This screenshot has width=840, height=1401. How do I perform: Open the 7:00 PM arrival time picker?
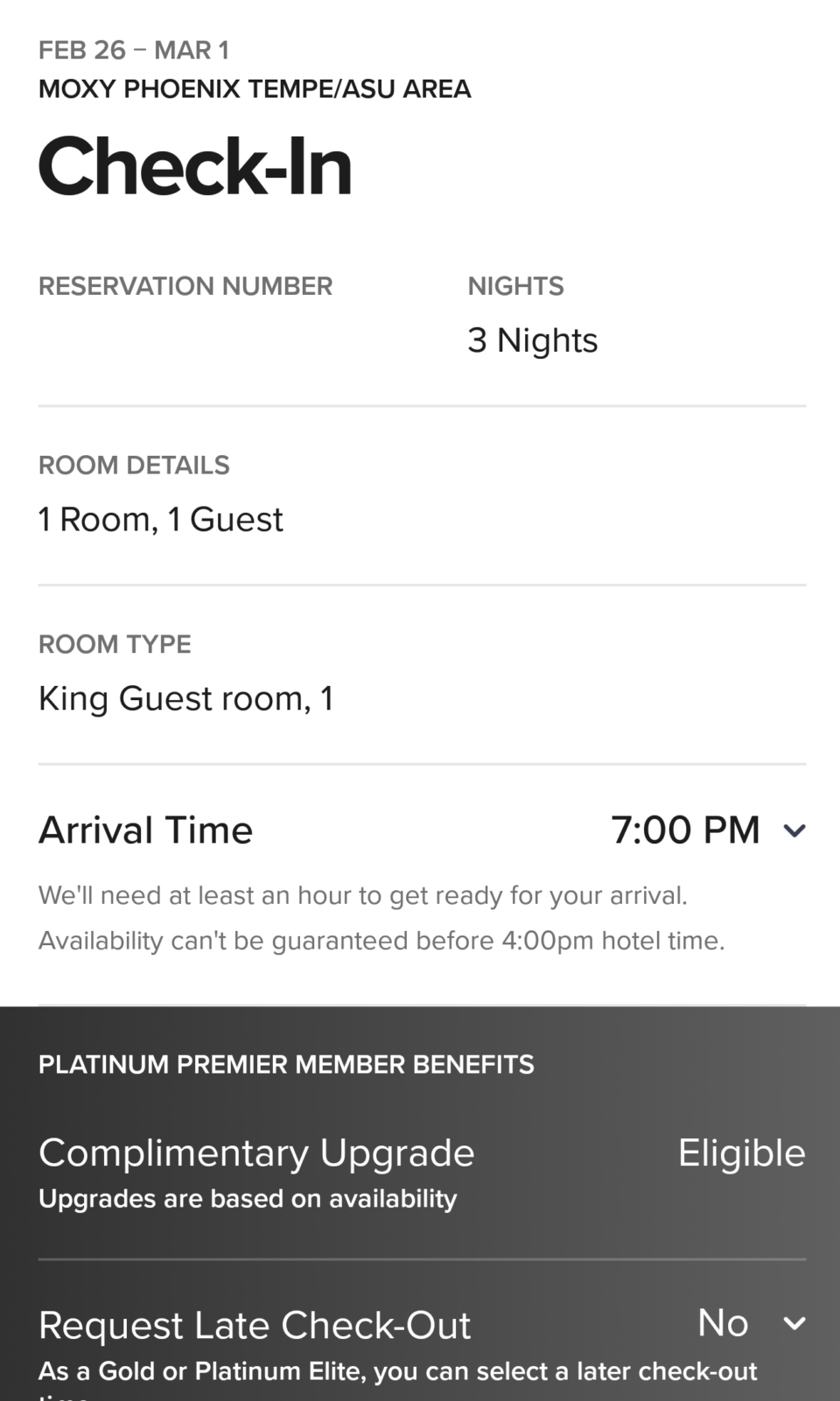pyautogui.click(x=687, y=830)
